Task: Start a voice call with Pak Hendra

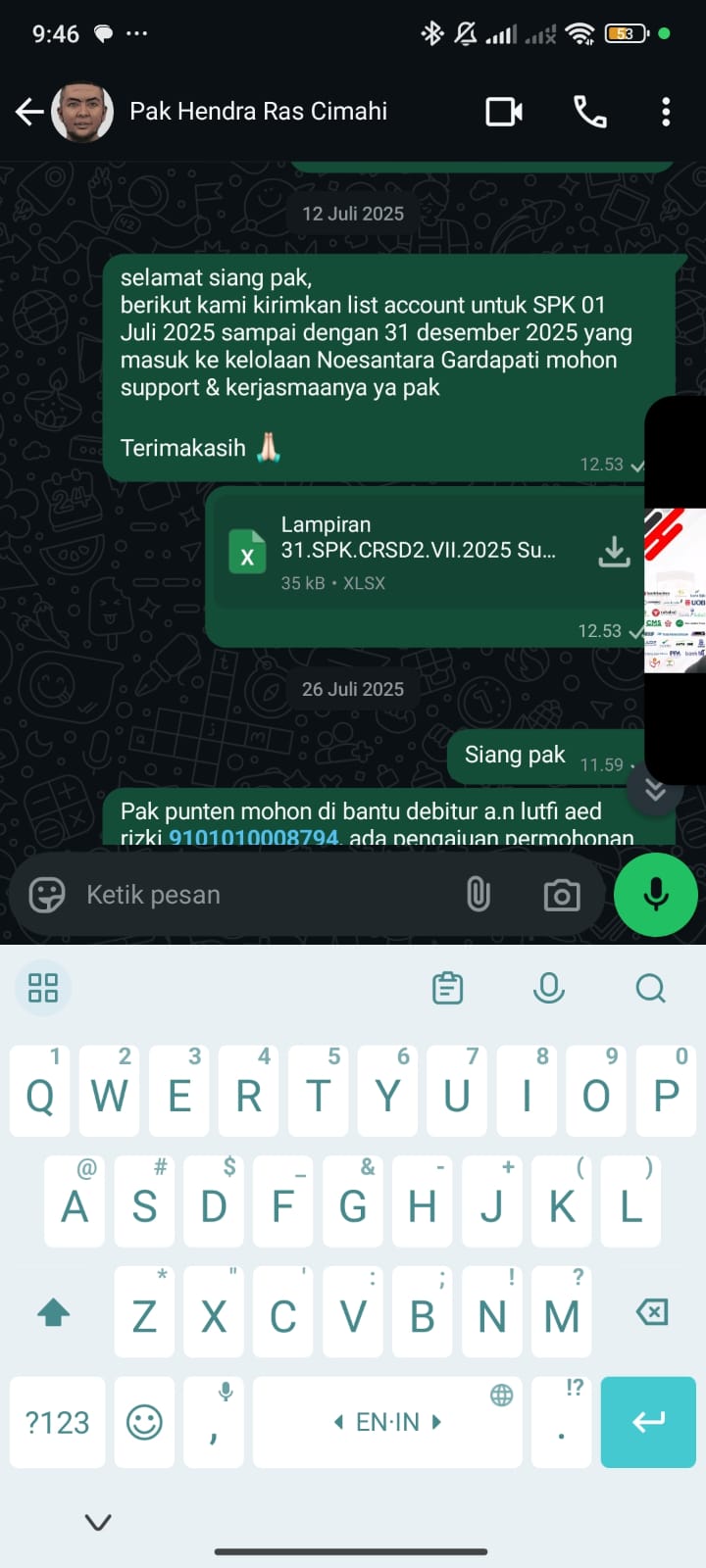Action: click(x=589, y=112)
